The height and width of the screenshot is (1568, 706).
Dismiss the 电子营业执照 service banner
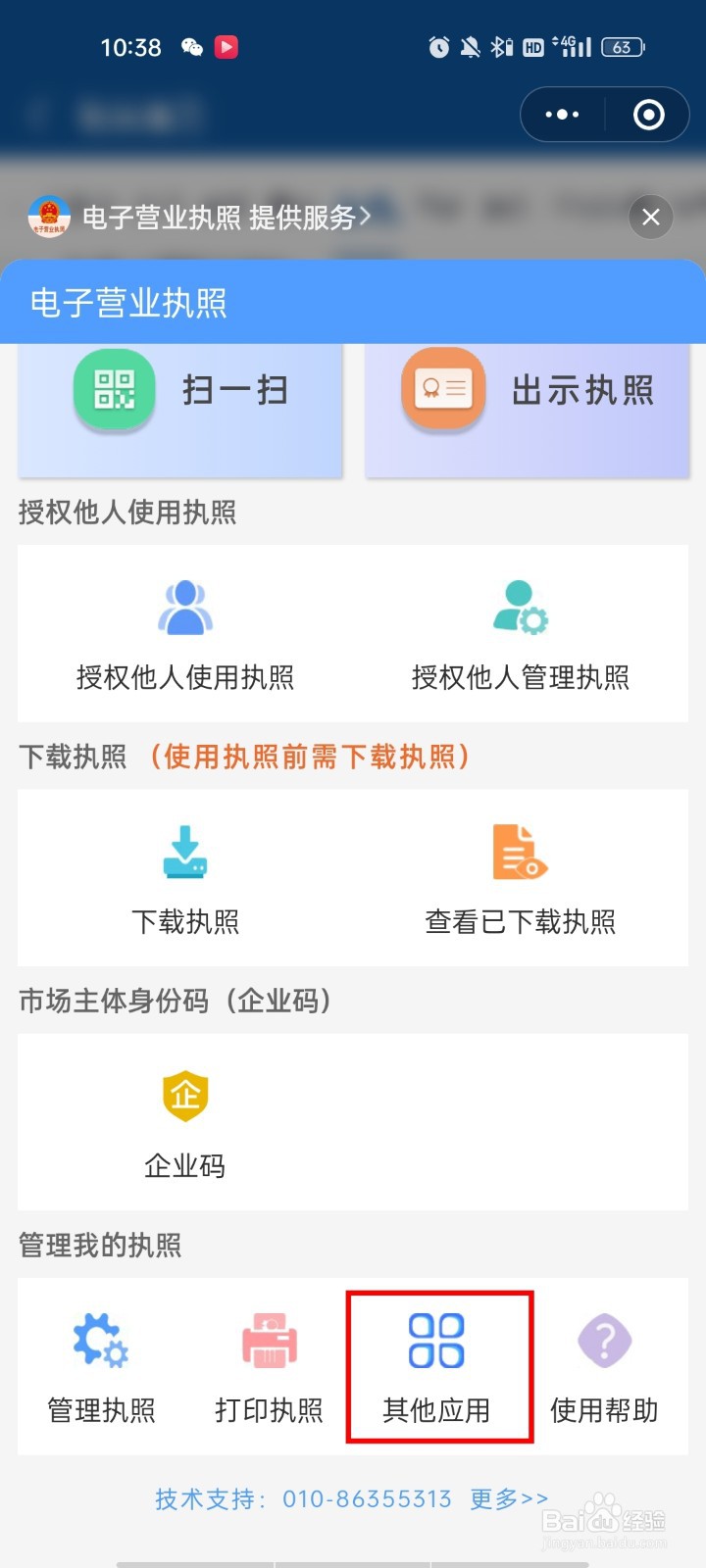pos(650,217)
